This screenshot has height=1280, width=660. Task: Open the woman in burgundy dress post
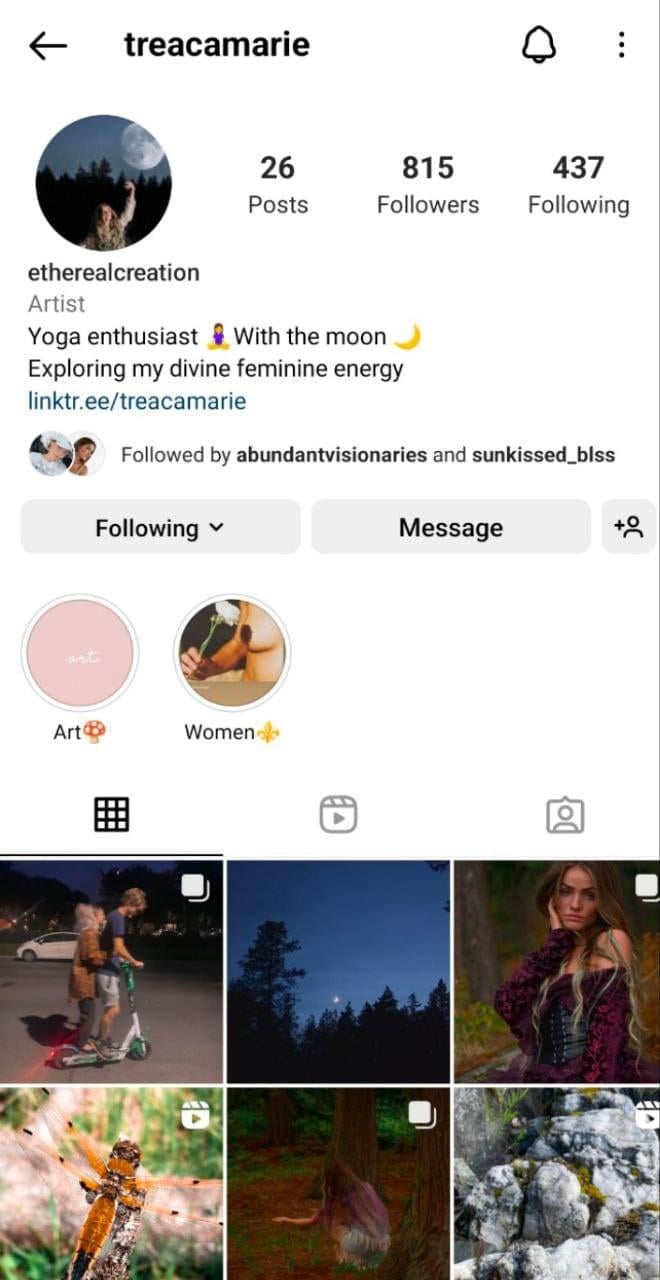pos(556,971)
